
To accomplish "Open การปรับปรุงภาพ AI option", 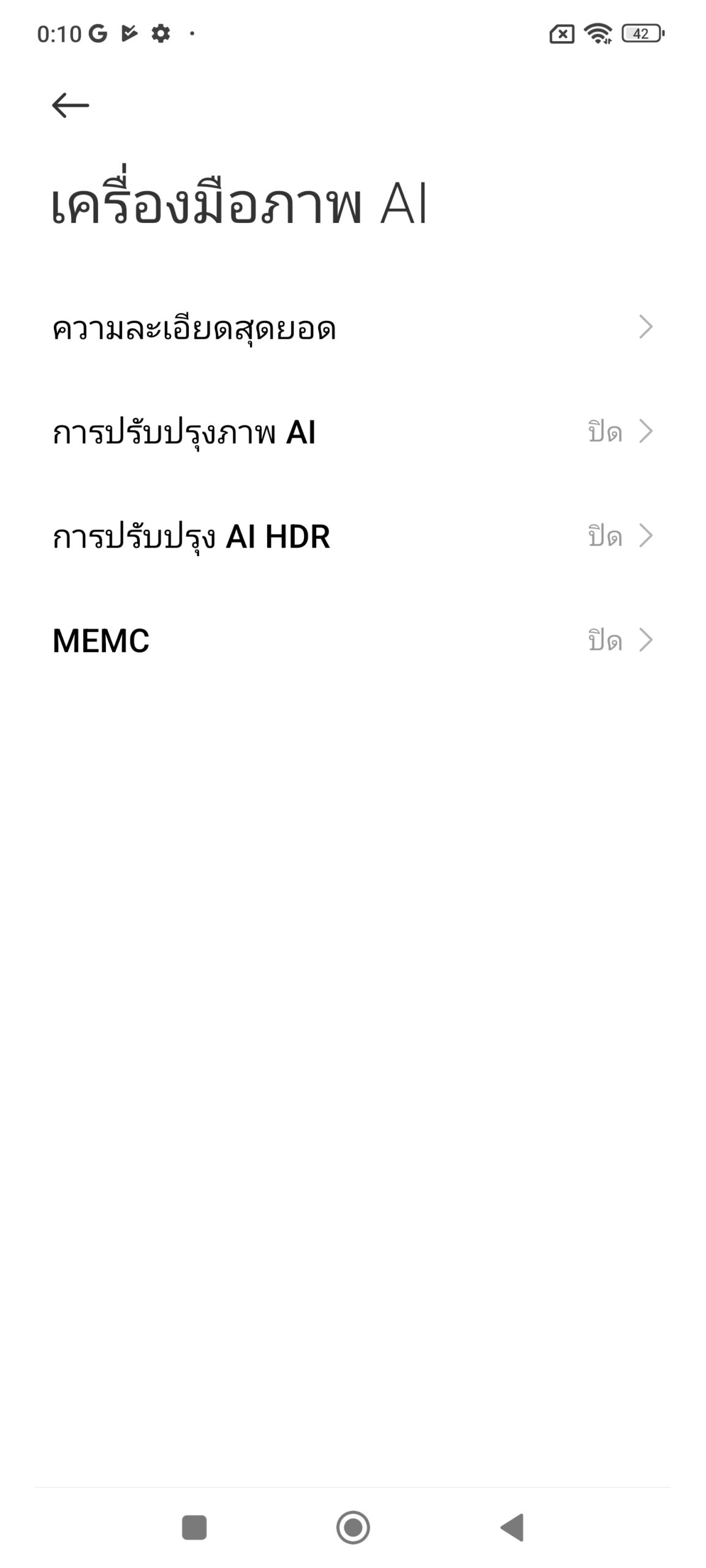I will pos(353,432).
